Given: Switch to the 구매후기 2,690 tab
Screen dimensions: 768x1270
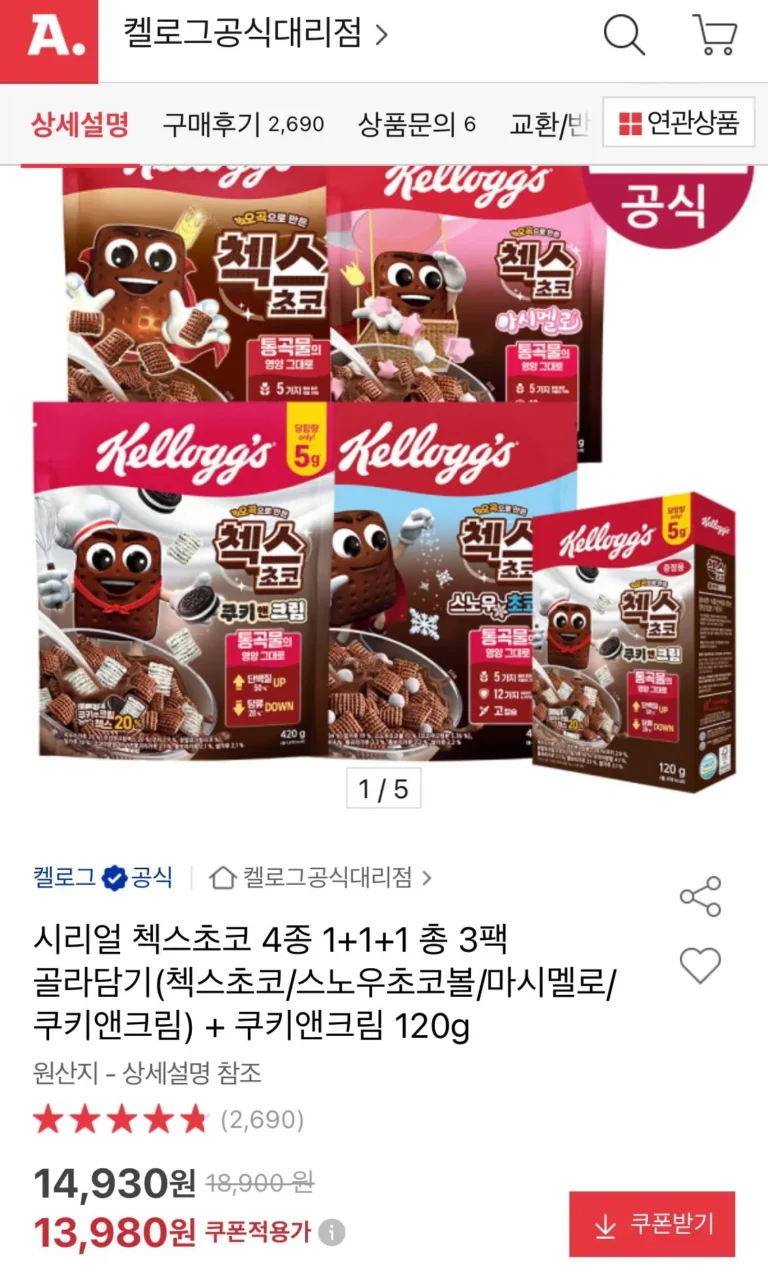Looking at the screenshot, I should pos(244,124).
